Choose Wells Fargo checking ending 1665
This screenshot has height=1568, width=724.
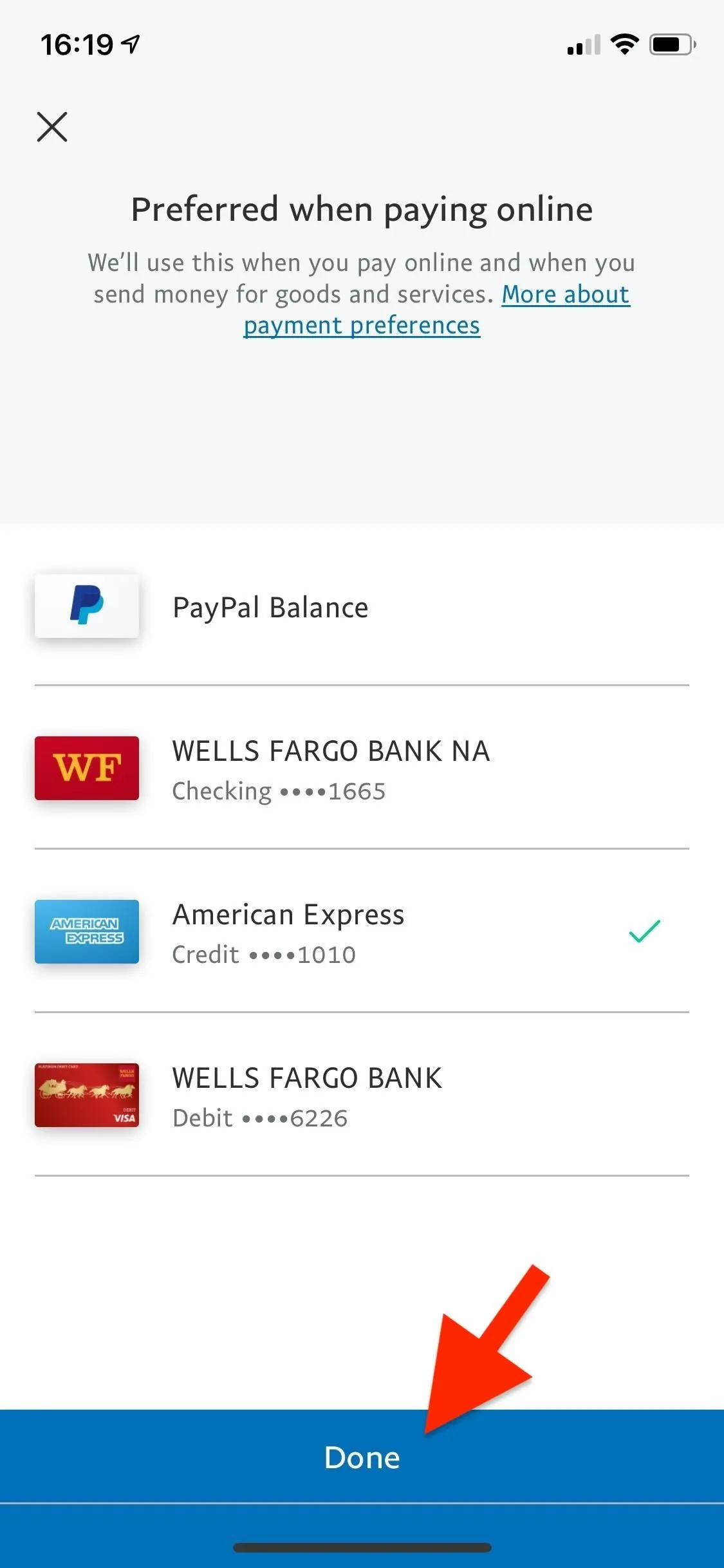362,769
